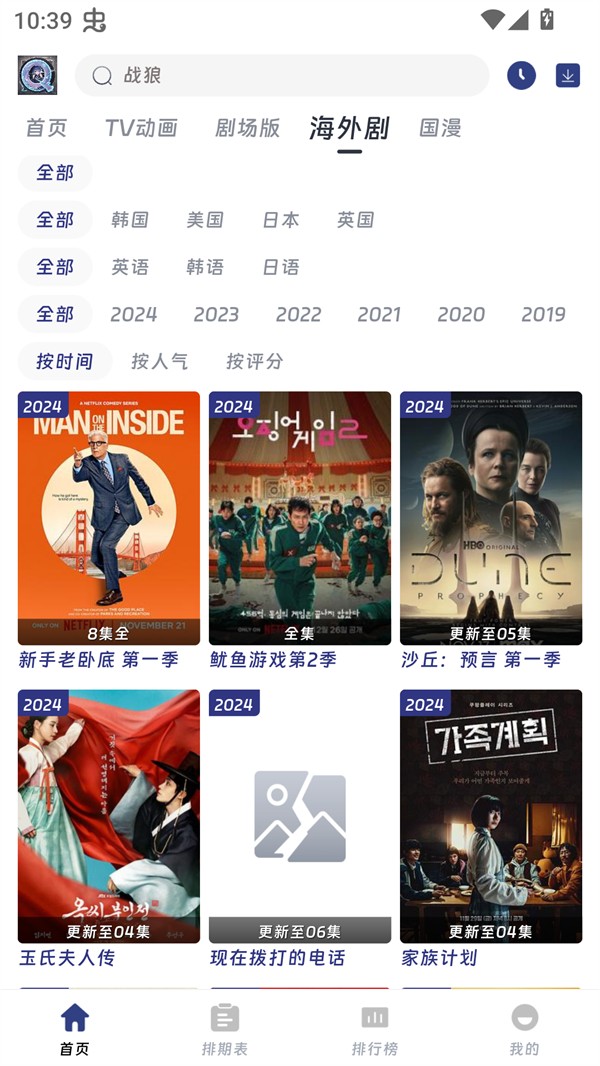Filter shows by year 2023
This screenshot has width=600, height=1066.
click(x=216, y=314)
